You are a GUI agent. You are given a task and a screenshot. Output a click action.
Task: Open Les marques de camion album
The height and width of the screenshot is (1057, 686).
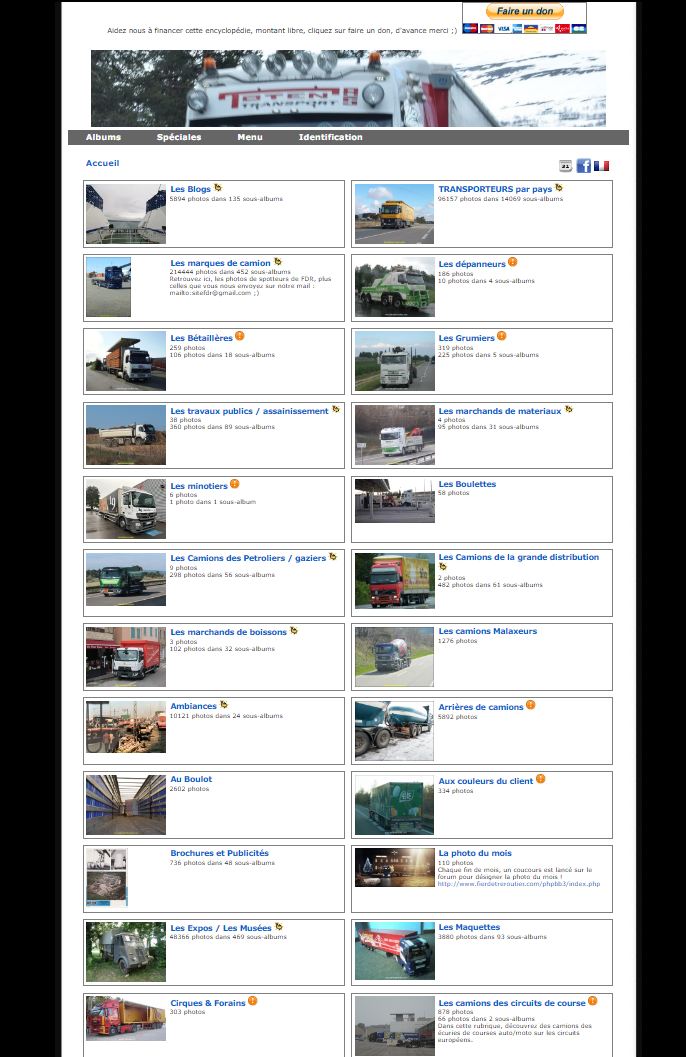click(220, 263)
